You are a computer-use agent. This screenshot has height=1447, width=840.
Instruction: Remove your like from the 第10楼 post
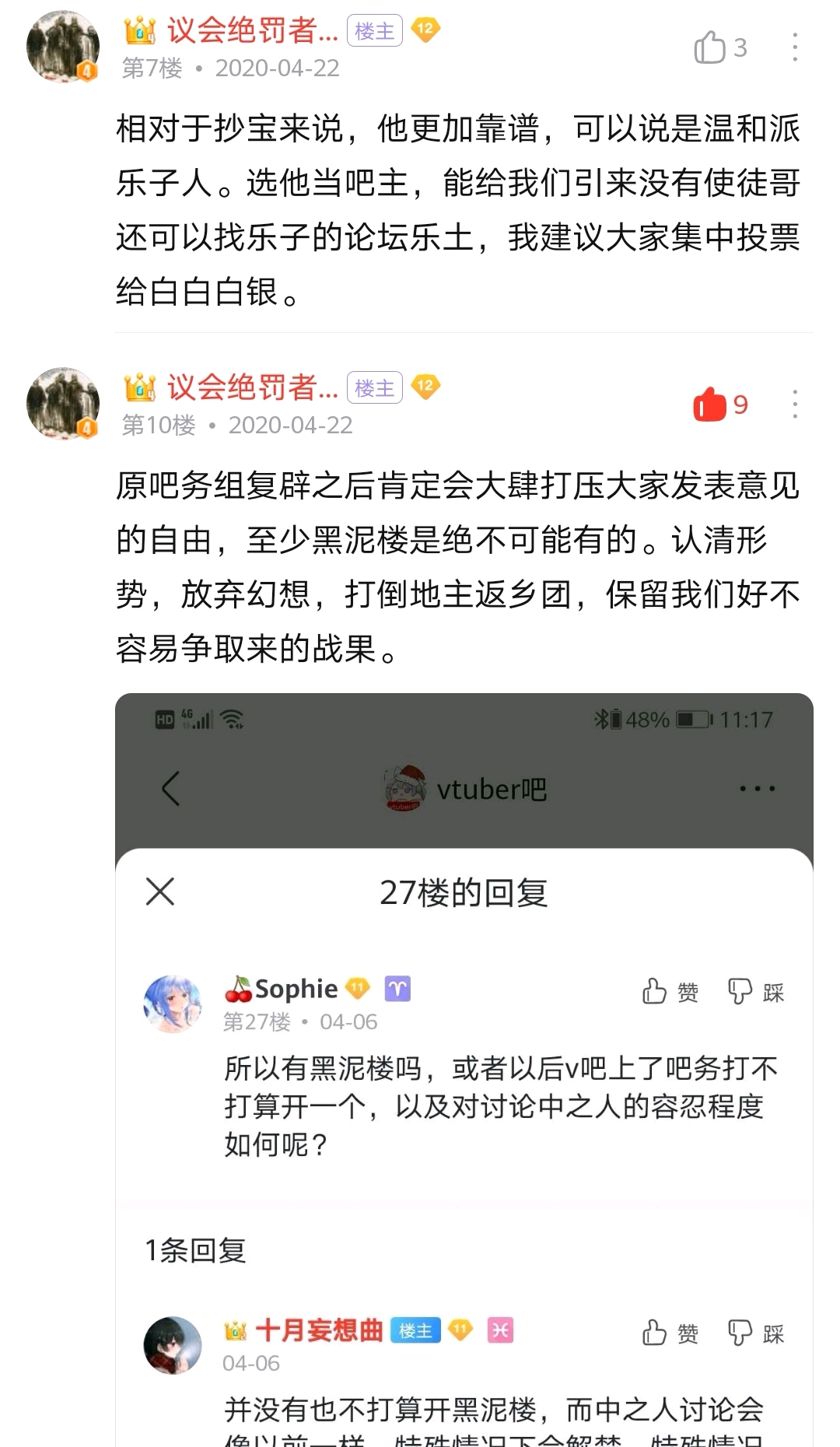710,405
